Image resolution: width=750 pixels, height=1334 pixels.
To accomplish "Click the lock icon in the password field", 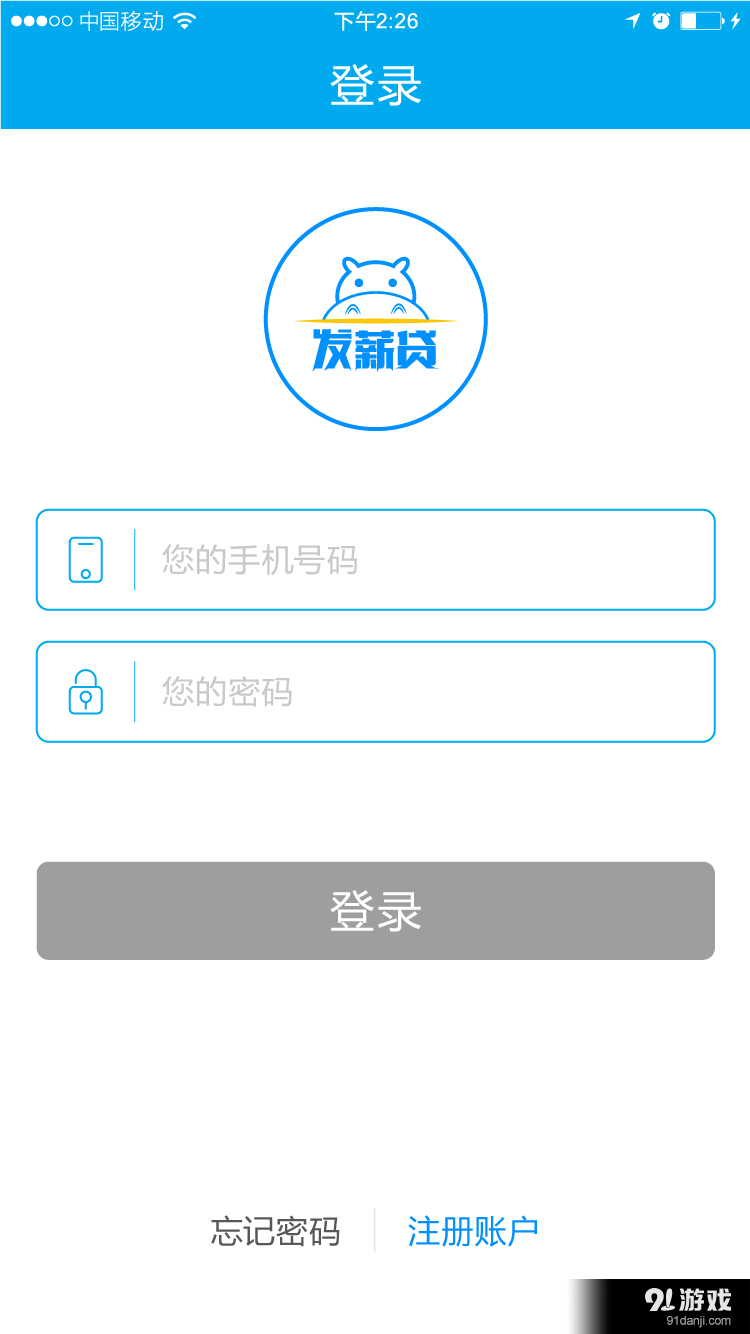I will (x=85, y=691).
